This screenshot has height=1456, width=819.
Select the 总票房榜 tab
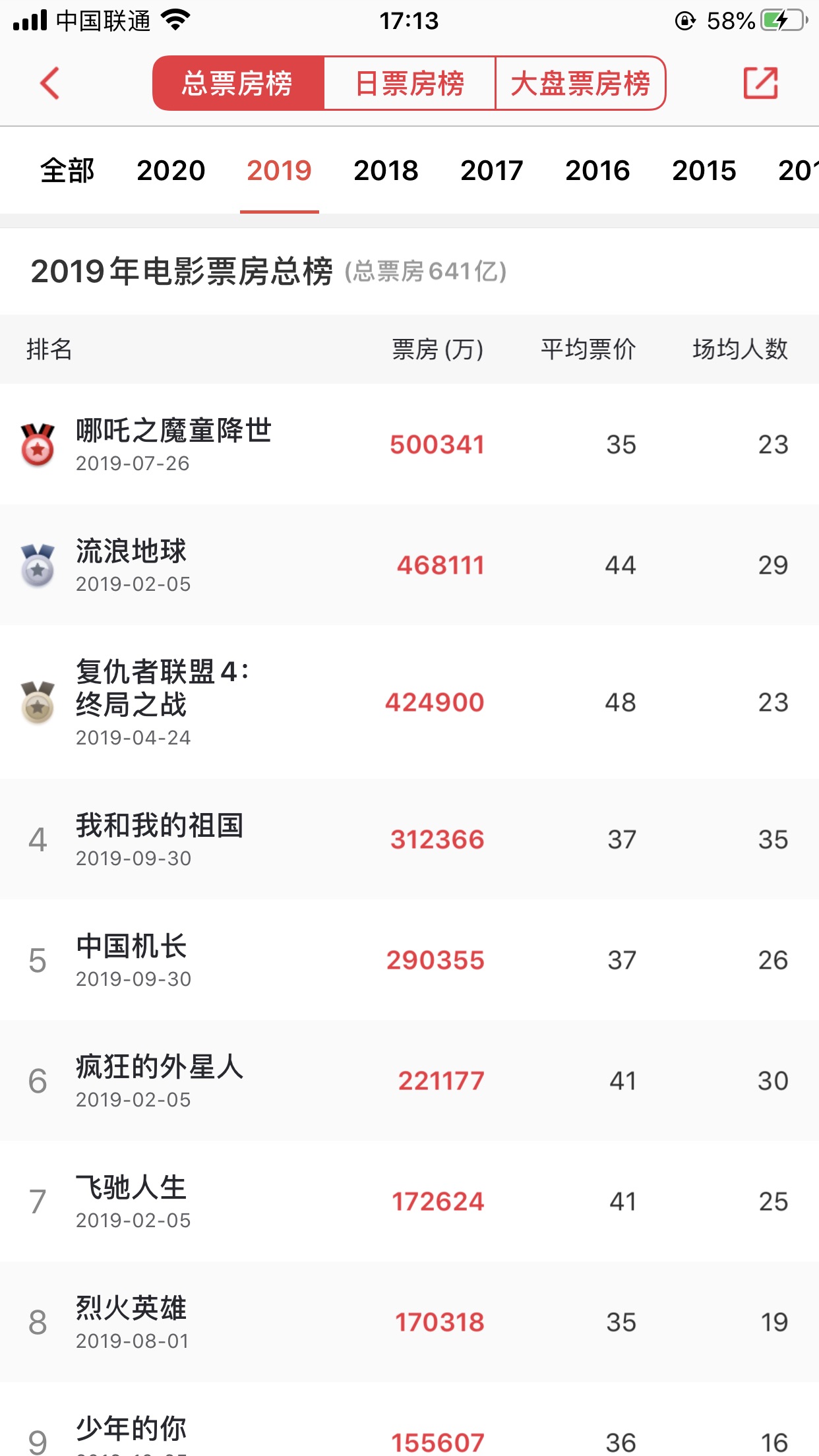click(238, 83)
